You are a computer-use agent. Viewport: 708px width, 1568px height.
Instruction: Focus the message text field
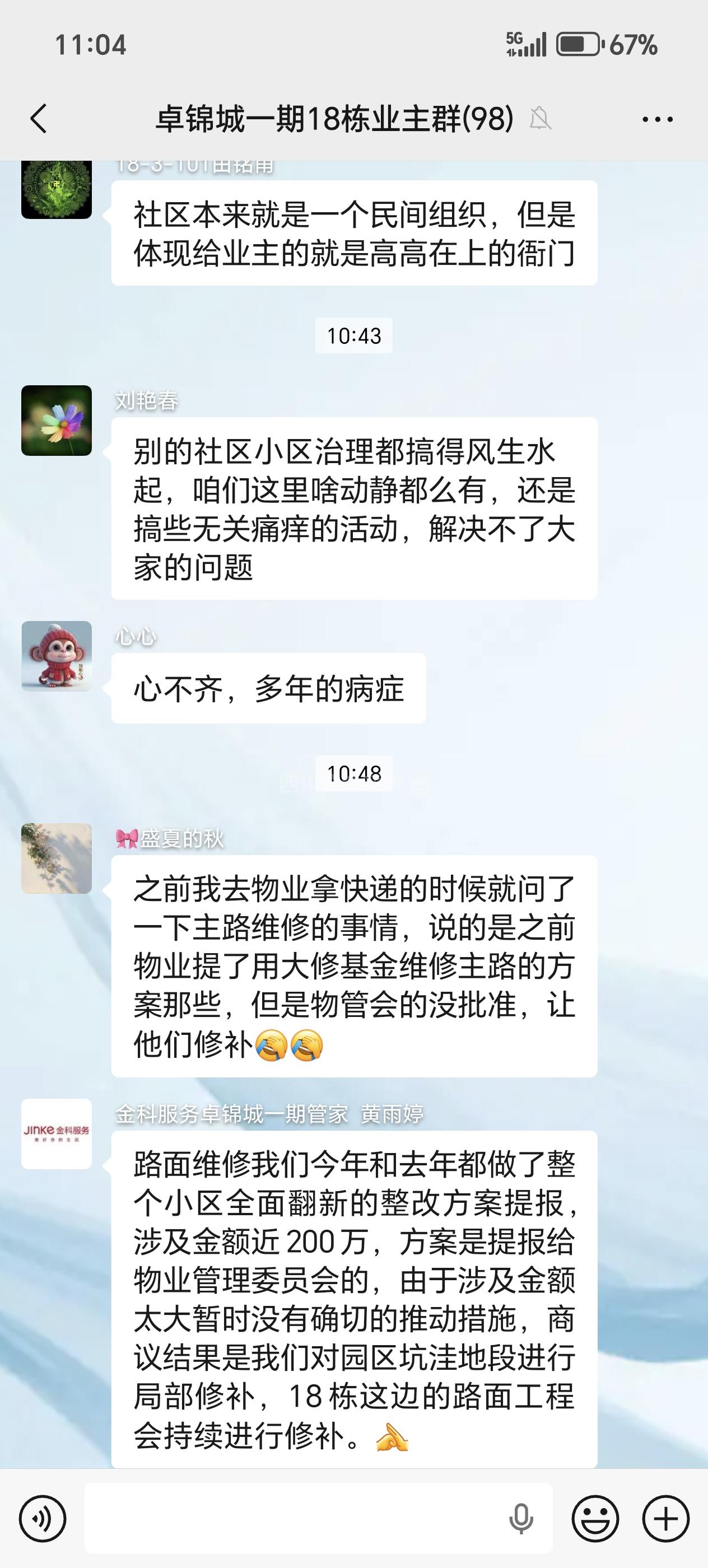pos(292,1519)
